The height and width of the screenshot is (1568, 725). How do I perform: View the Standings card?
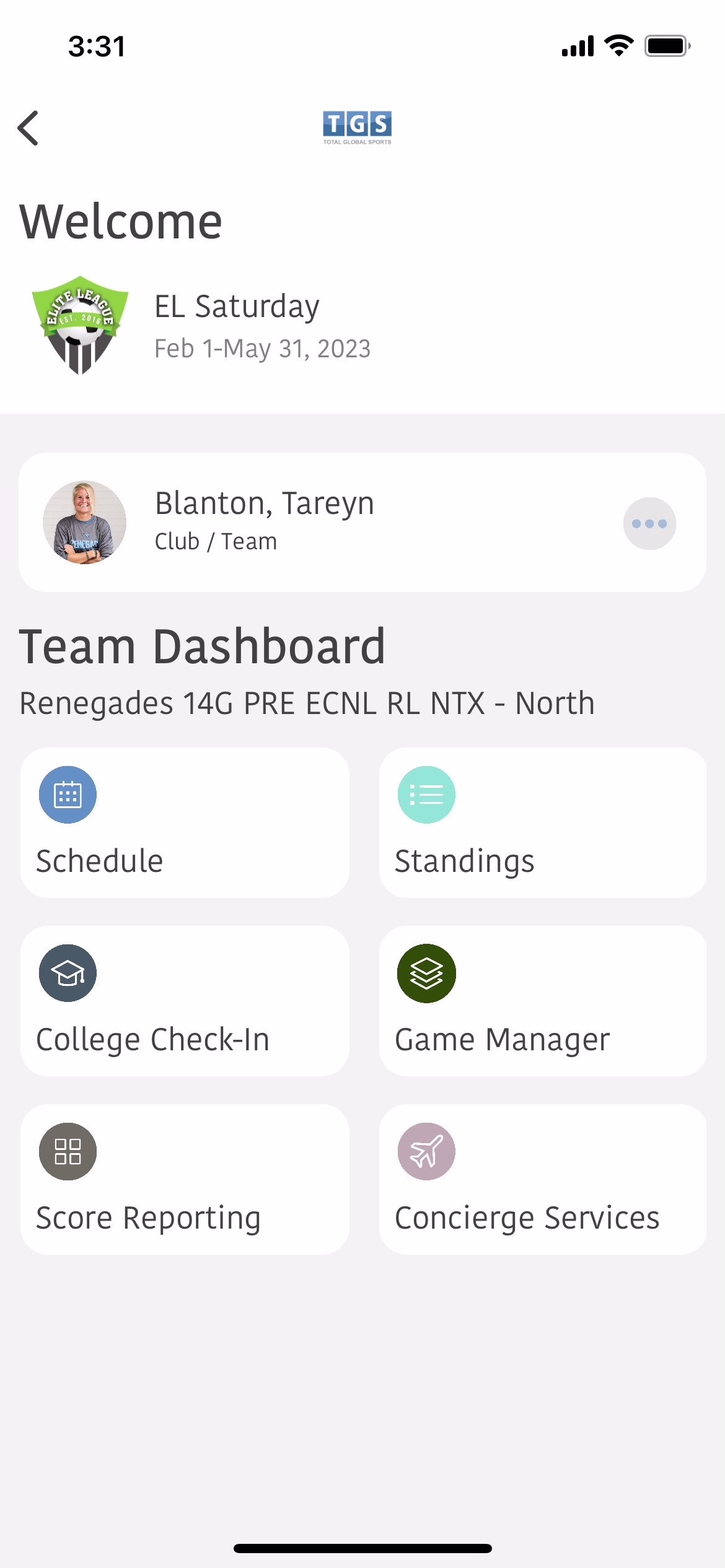542,822
